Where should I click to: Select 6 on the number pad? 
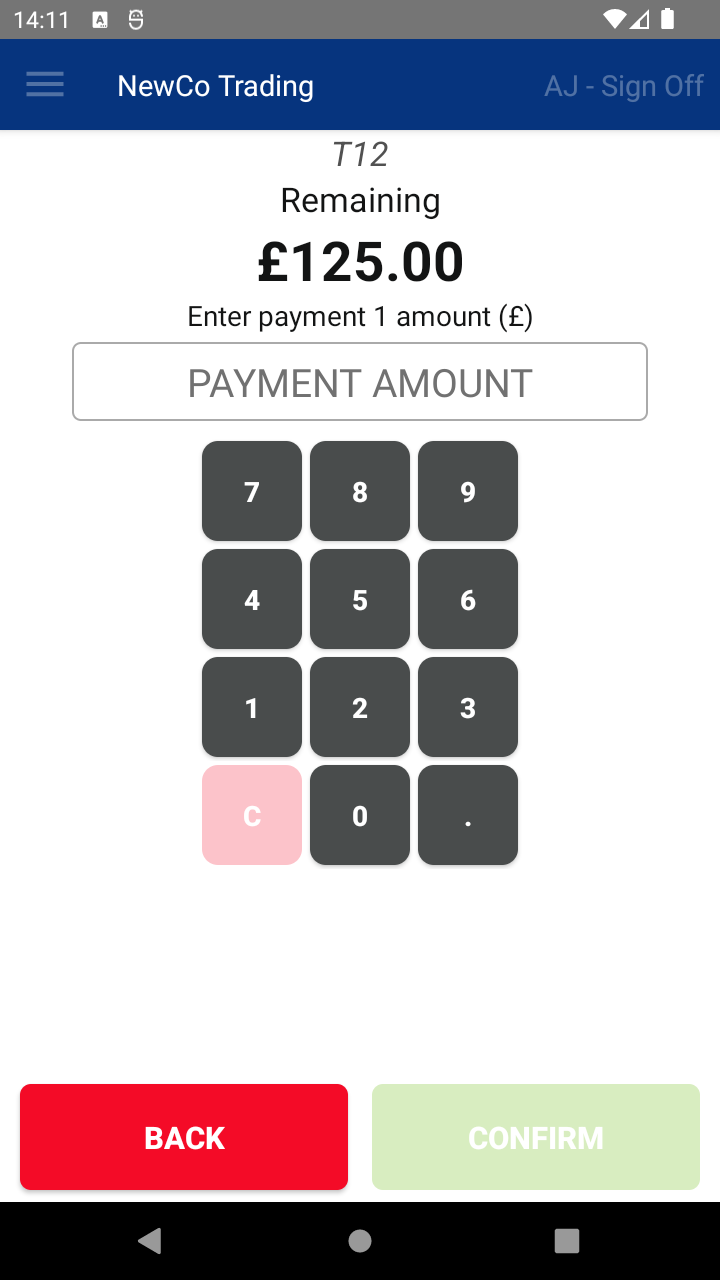(468, 599)
